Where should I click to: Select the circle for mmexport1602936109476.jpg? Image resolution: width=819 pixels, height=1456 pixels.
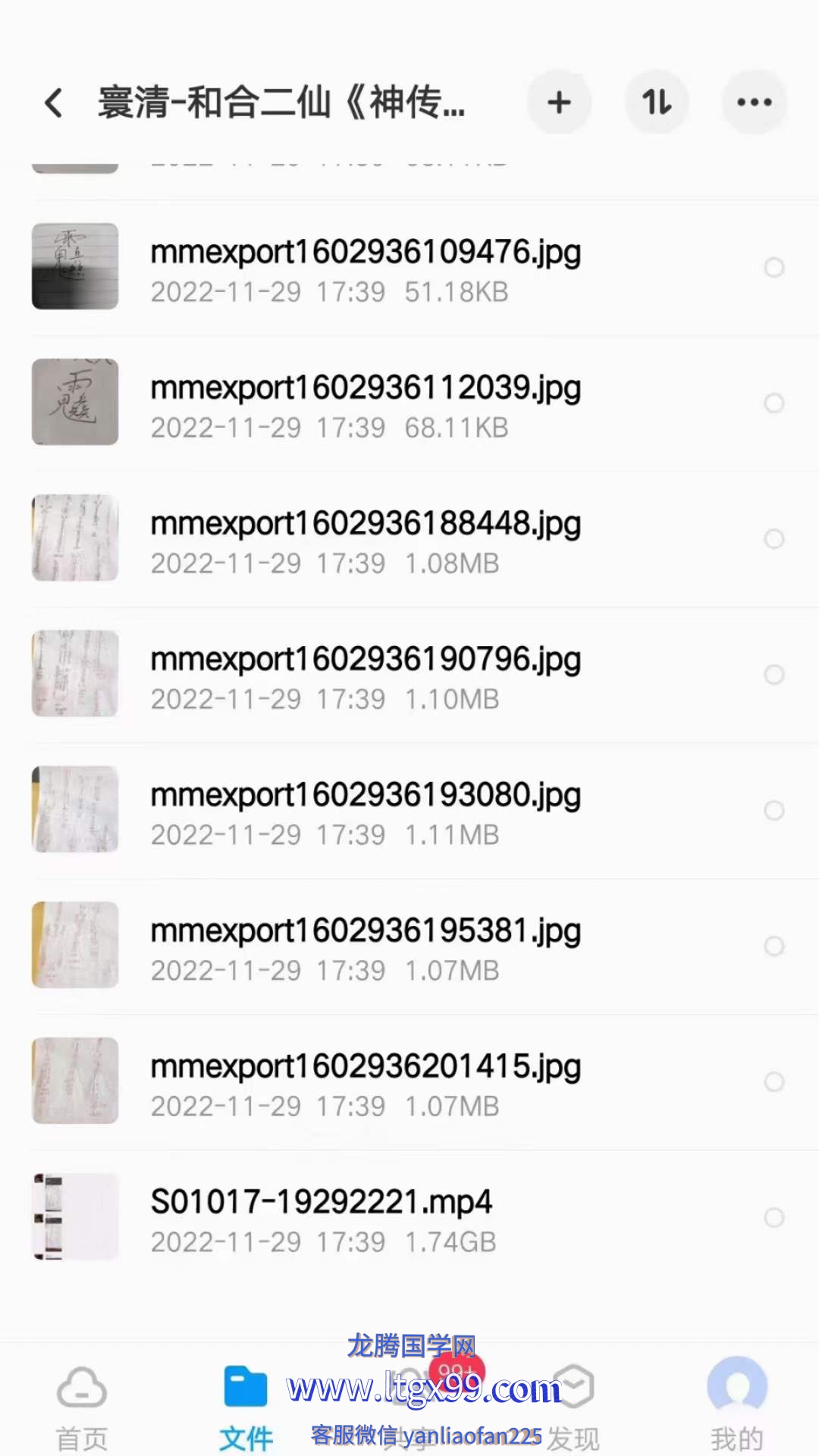click(773, 268)
